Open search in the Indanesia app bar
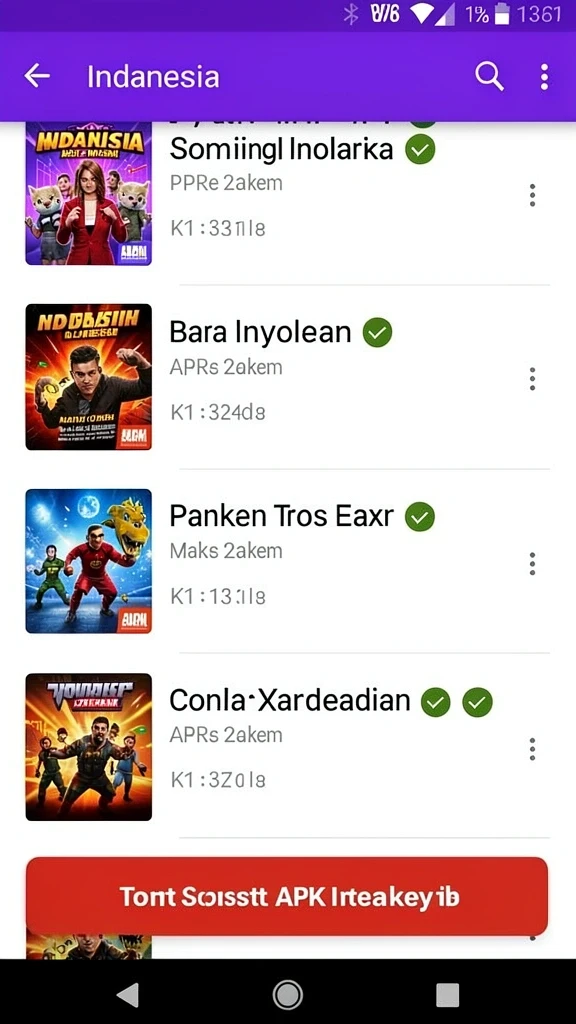The width and height of the screenshot is (576, 1024). (x=489, y=76)
